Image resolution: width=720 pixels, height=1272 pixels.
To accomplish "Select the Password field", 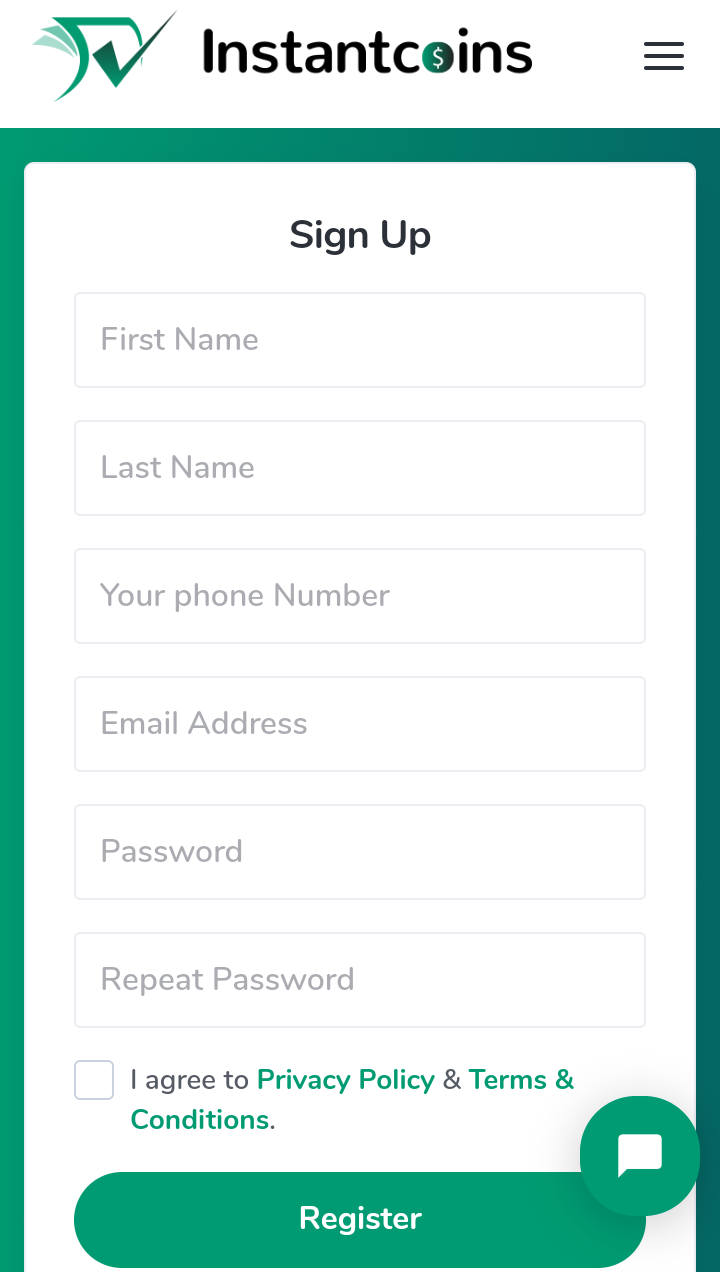I will [360, 852].
